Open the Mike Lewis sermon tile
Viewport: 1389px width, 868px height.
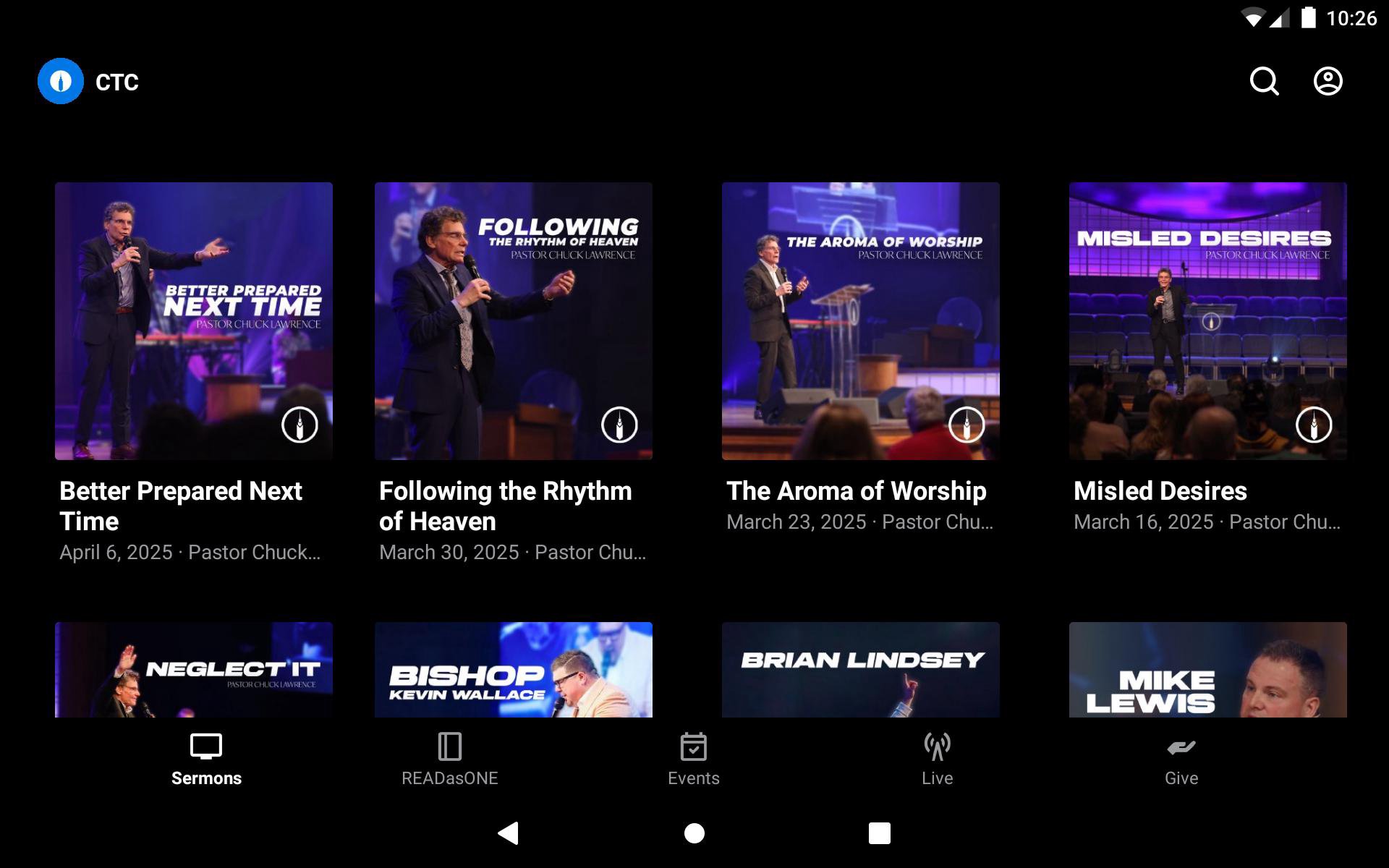point(1208,670)
